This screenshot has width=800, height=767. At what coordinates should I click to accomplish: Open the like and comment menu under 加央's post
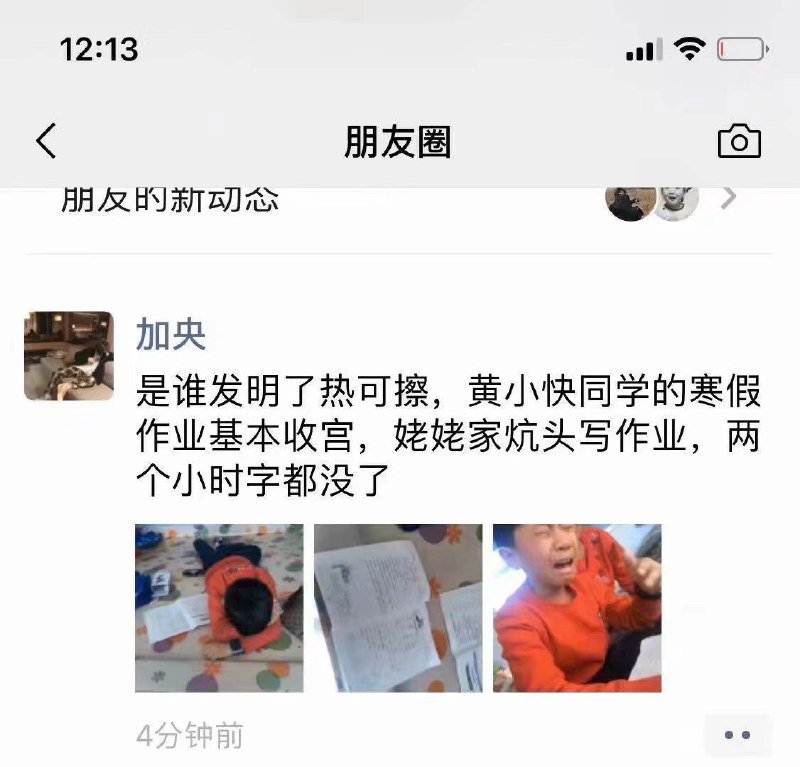(737, 735)
